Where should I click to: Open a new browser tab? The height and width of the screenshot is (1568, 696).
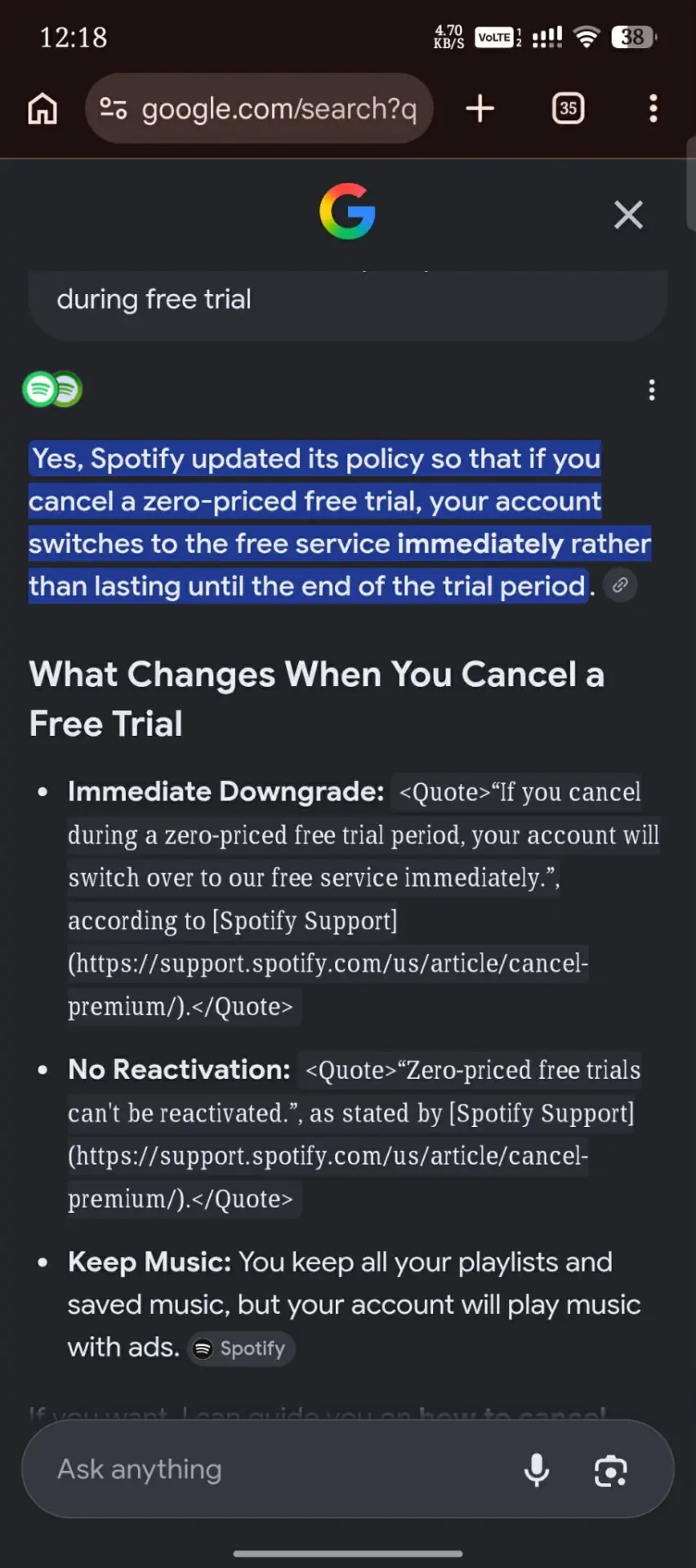click(480, 109)
